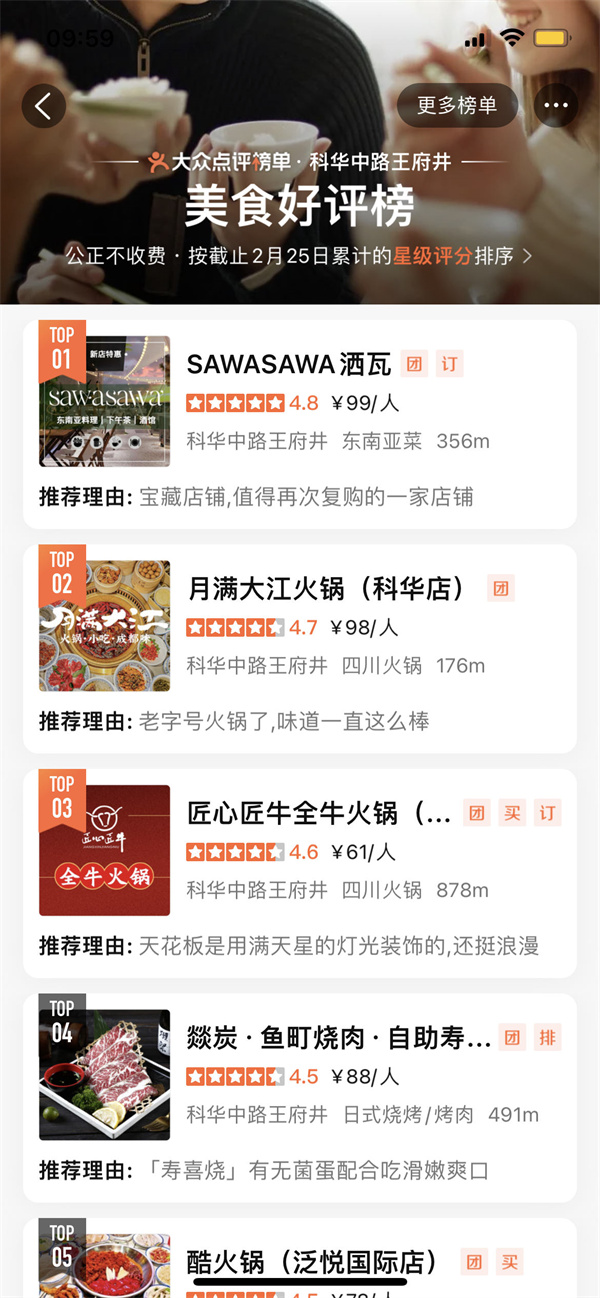Open the 更多榜单 button
The height and width of the screenshot is (1298, 600).
click(457, 106)
